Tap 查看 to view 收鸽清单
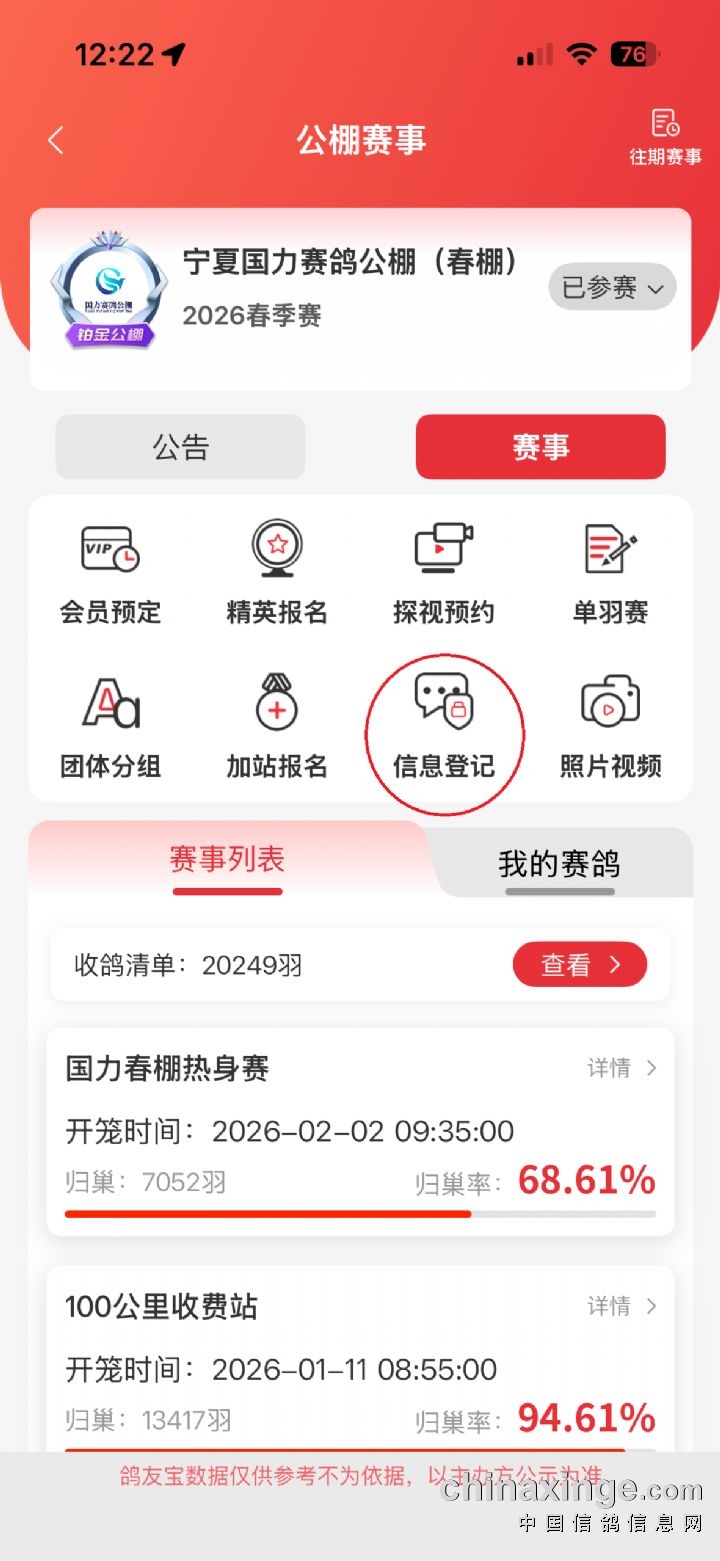Screen dimensions: 720x1561 (580, 965)
